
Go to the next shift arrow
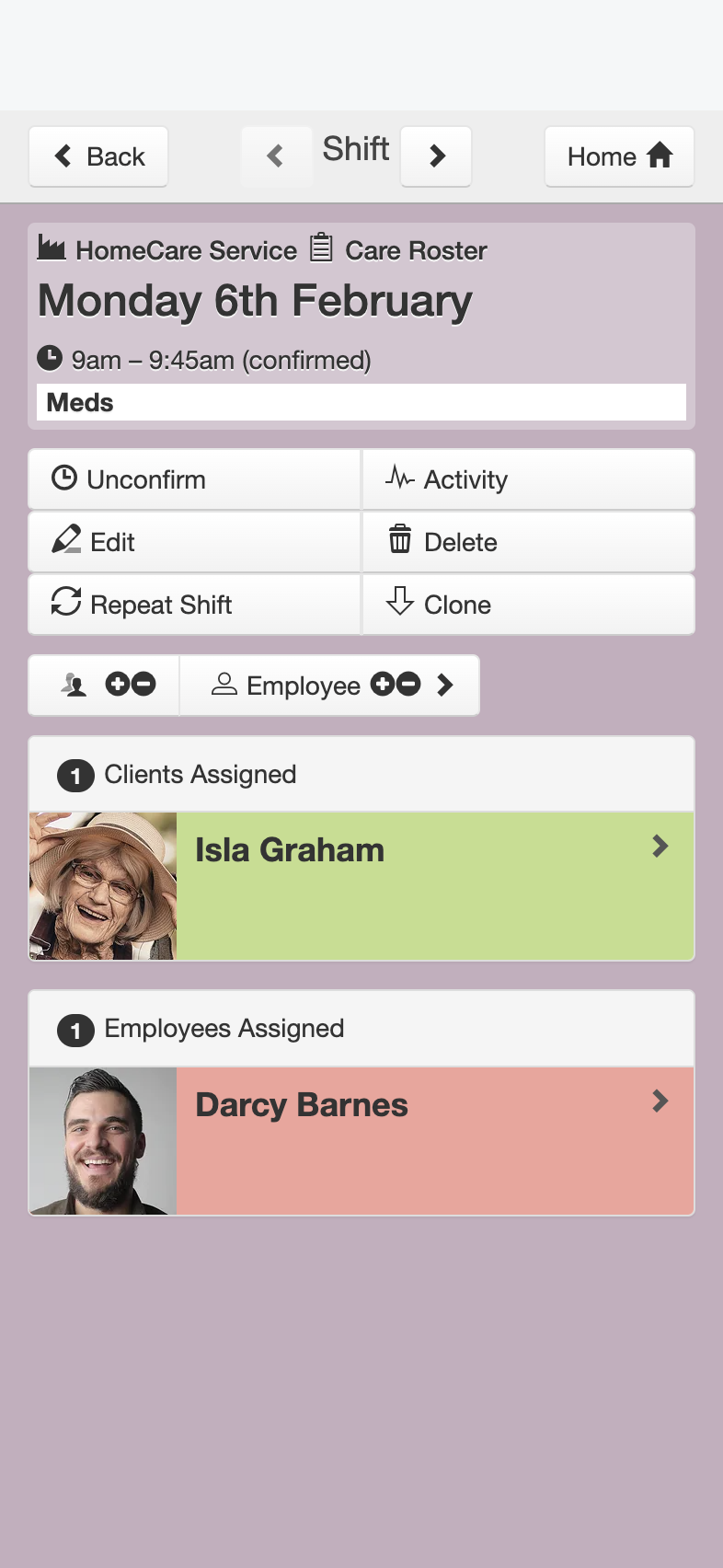point(436,156)
